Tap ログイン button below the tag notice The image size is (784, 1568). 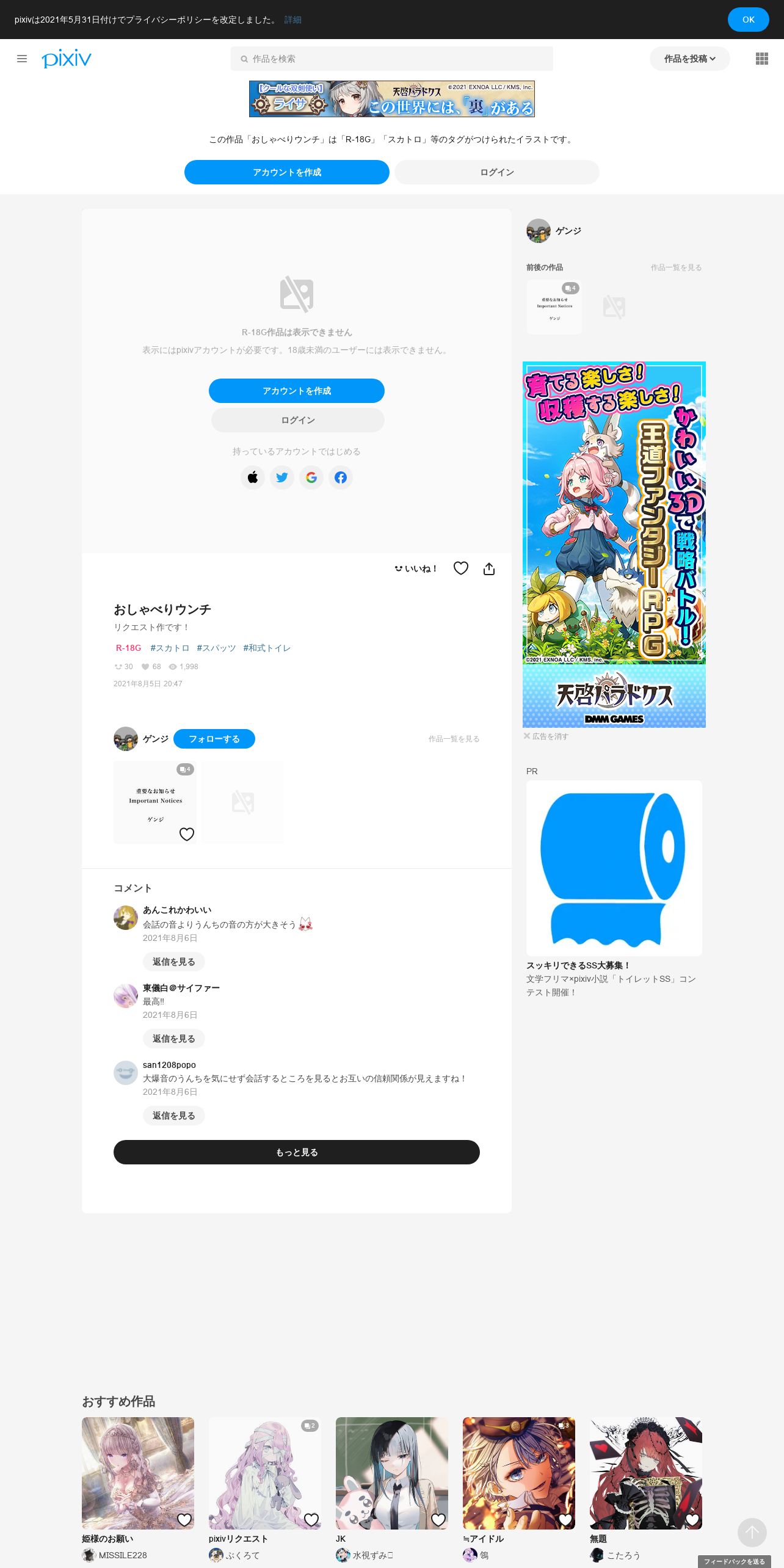point(496,172)
